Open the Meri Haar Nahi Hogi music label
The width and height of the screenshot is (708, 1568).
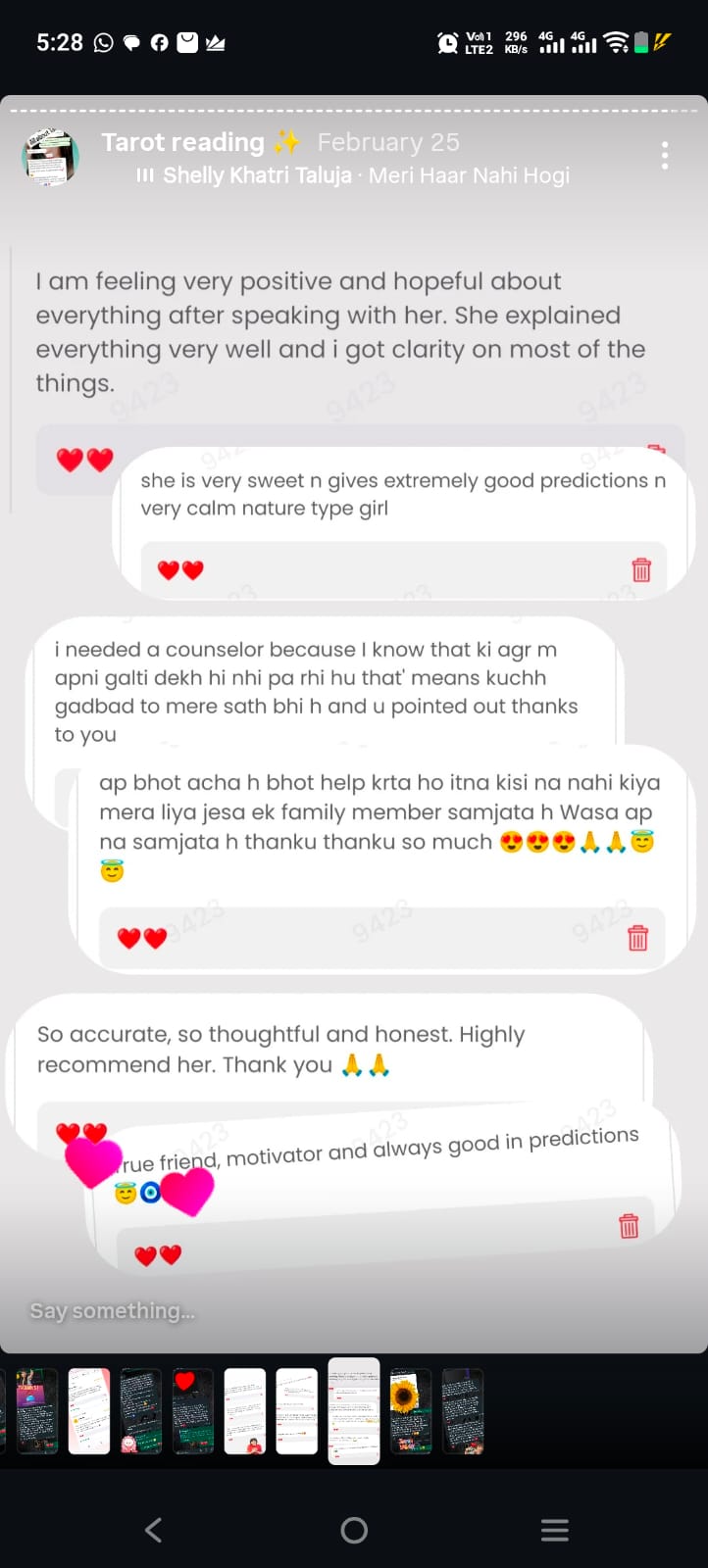coord(469,175)
